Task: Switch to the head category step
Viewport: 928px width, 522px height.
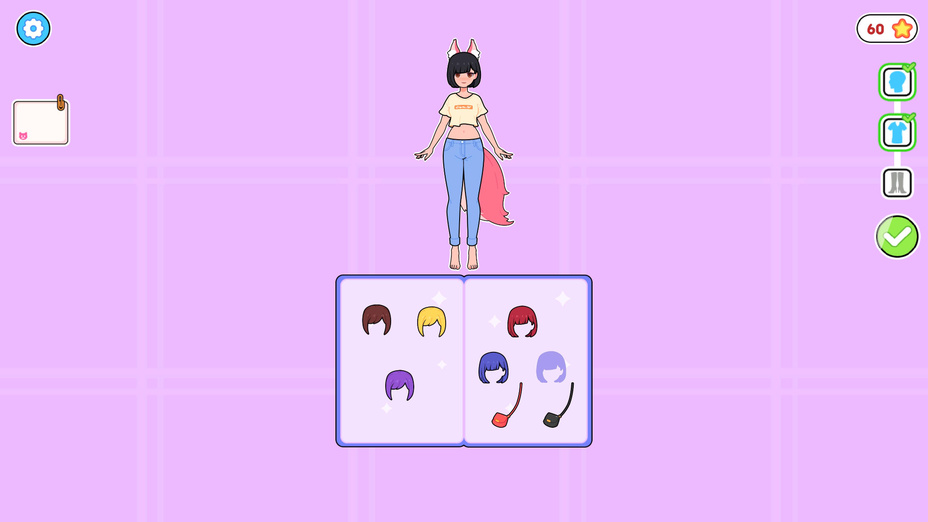Action: (896, 82)
